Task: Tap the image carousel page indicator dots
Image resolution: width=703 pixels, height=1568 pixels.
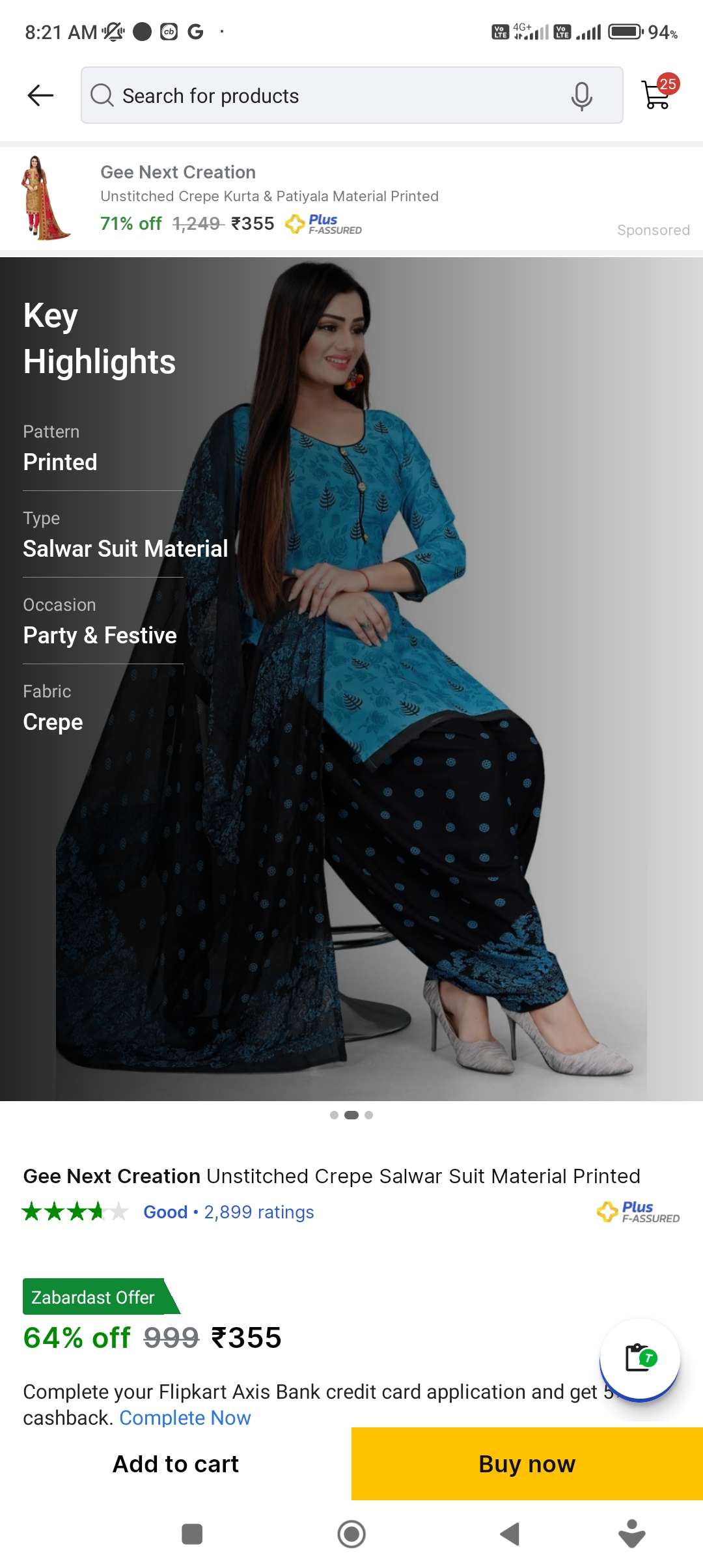Action: pos(351,1115)
